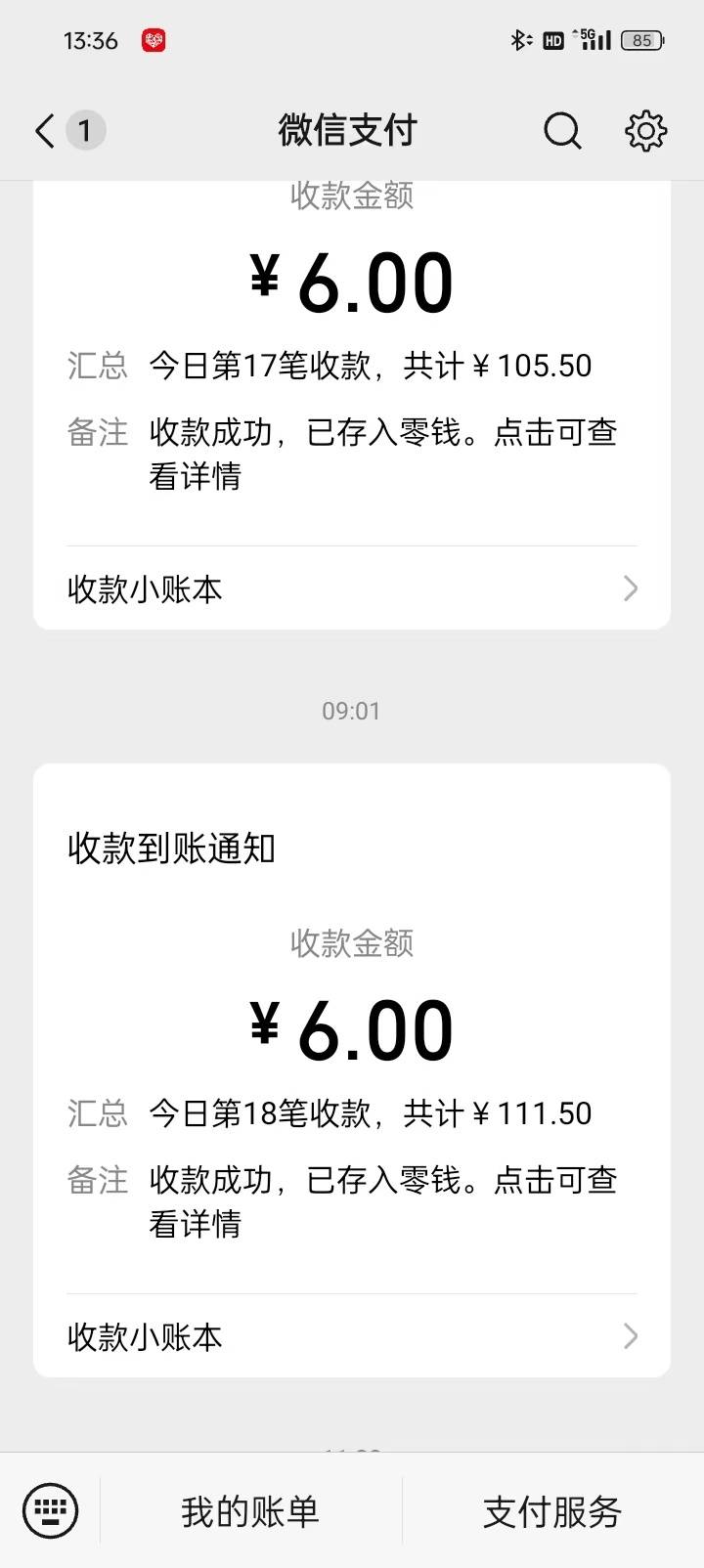Go back to the chat list
The width and height of the screenshot is (704, 1568).
coord(46,130)
